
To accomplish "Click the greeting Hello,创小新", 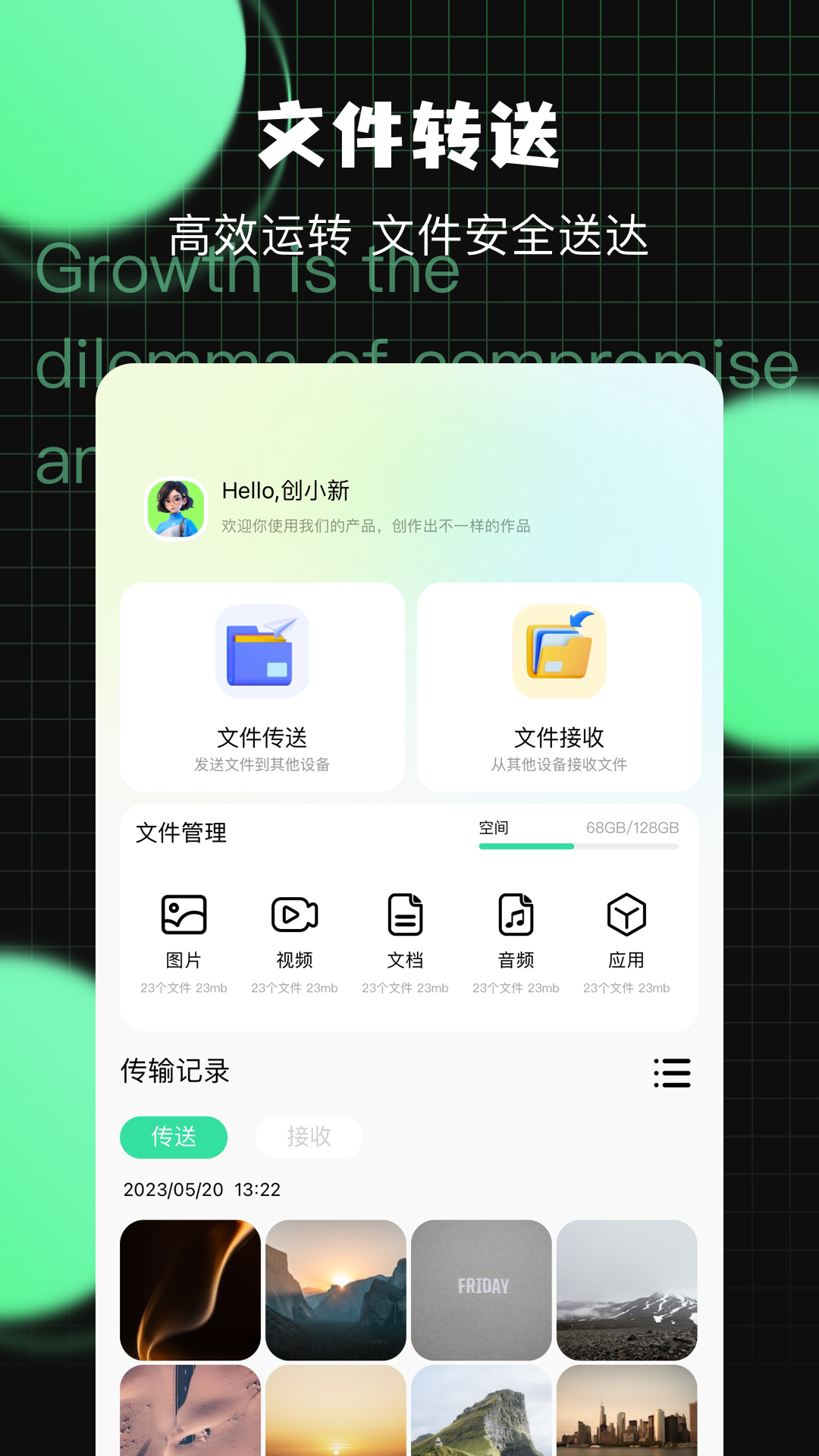I will click(x=284, y=491).
